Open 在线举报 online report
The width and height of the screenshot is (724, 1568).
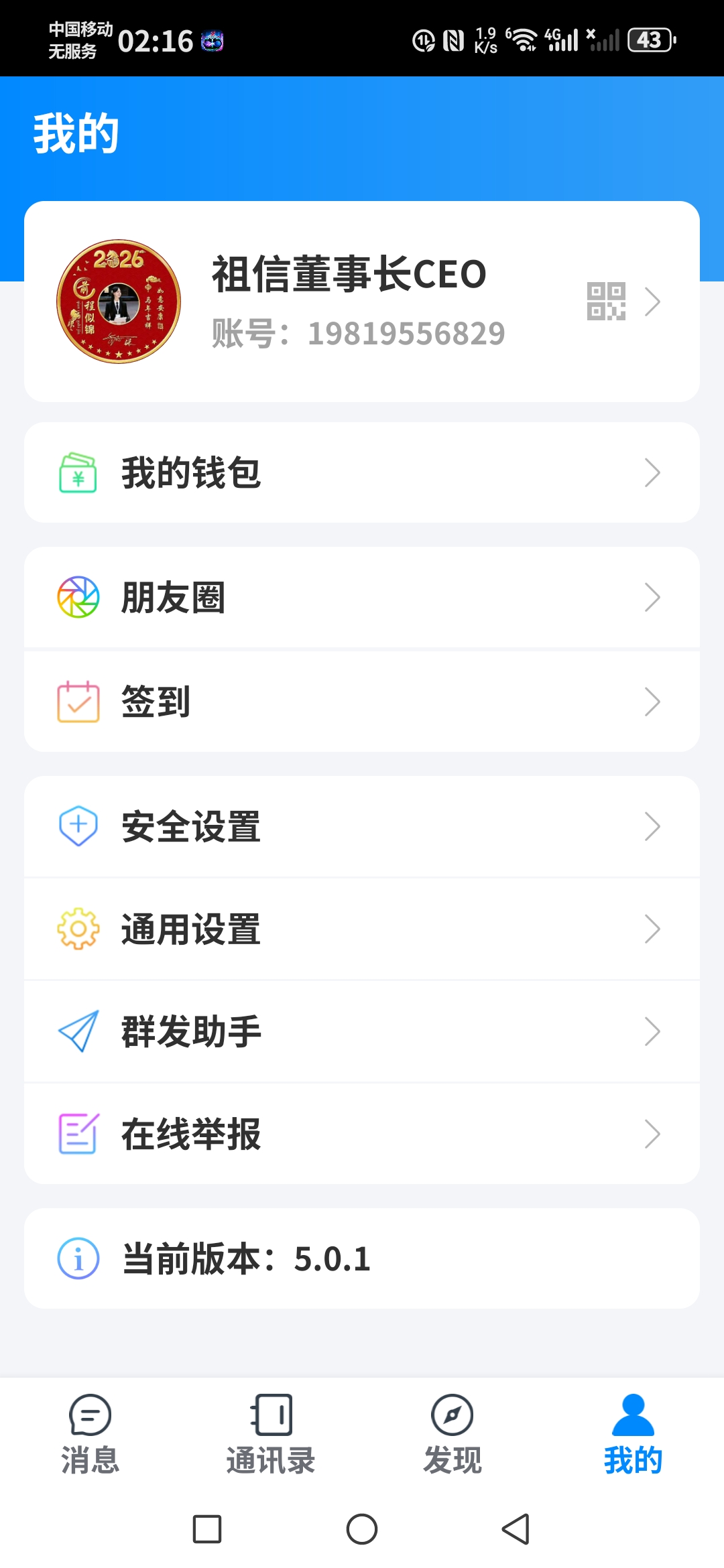click(x=362, y=1134)
